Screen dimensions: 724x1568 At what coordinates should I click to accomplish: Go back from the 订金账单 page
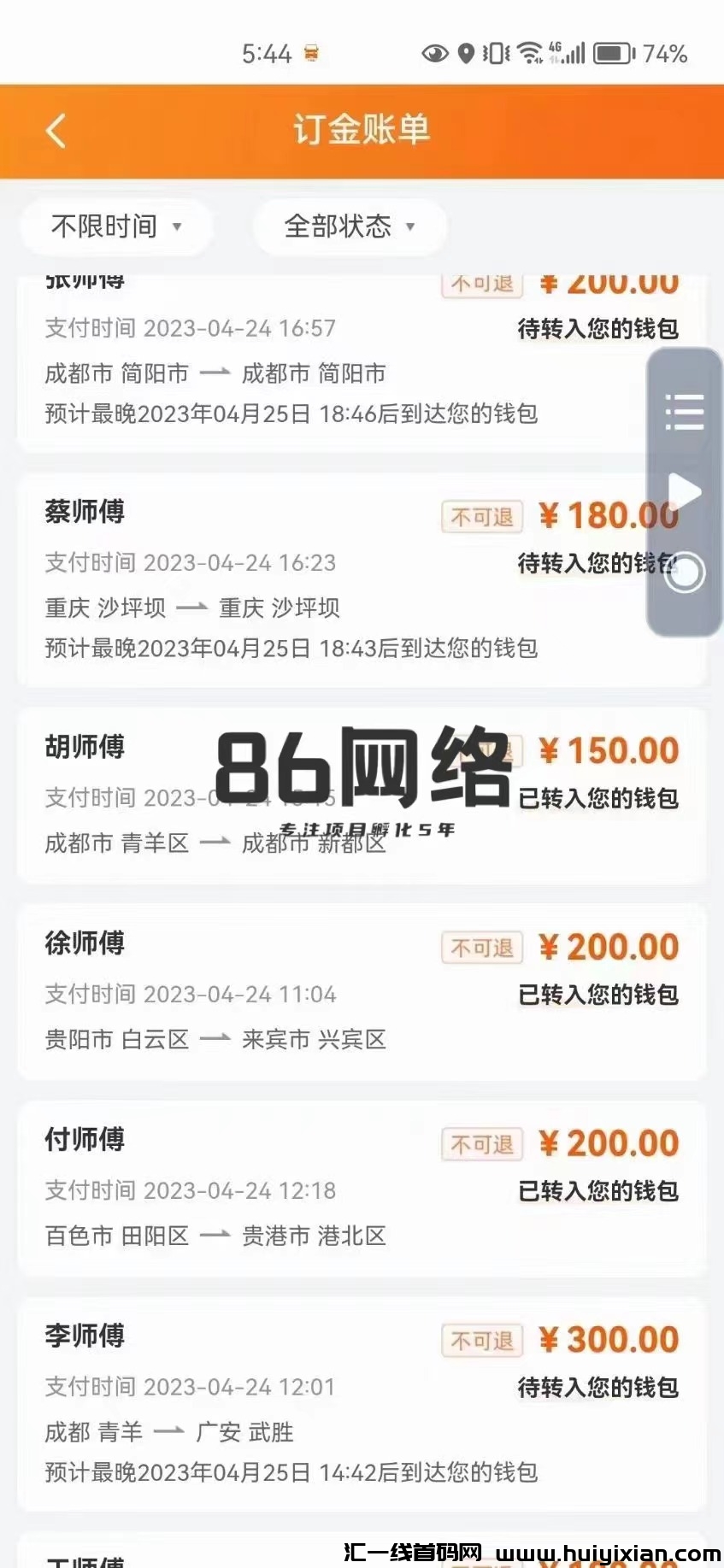(56, 132)
